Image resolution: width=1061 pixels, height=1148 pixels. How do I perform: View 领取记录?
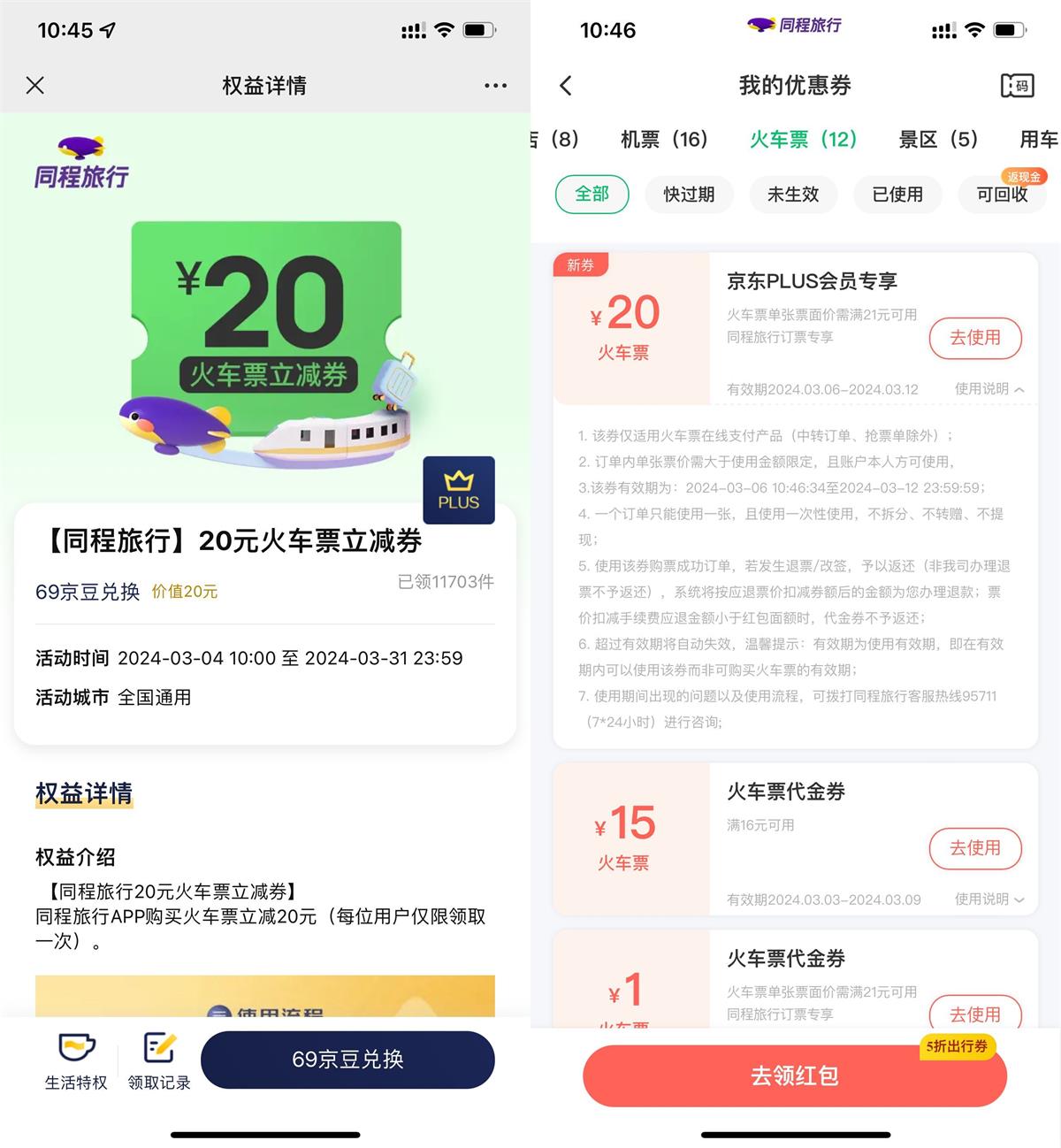click(159, 1061)
